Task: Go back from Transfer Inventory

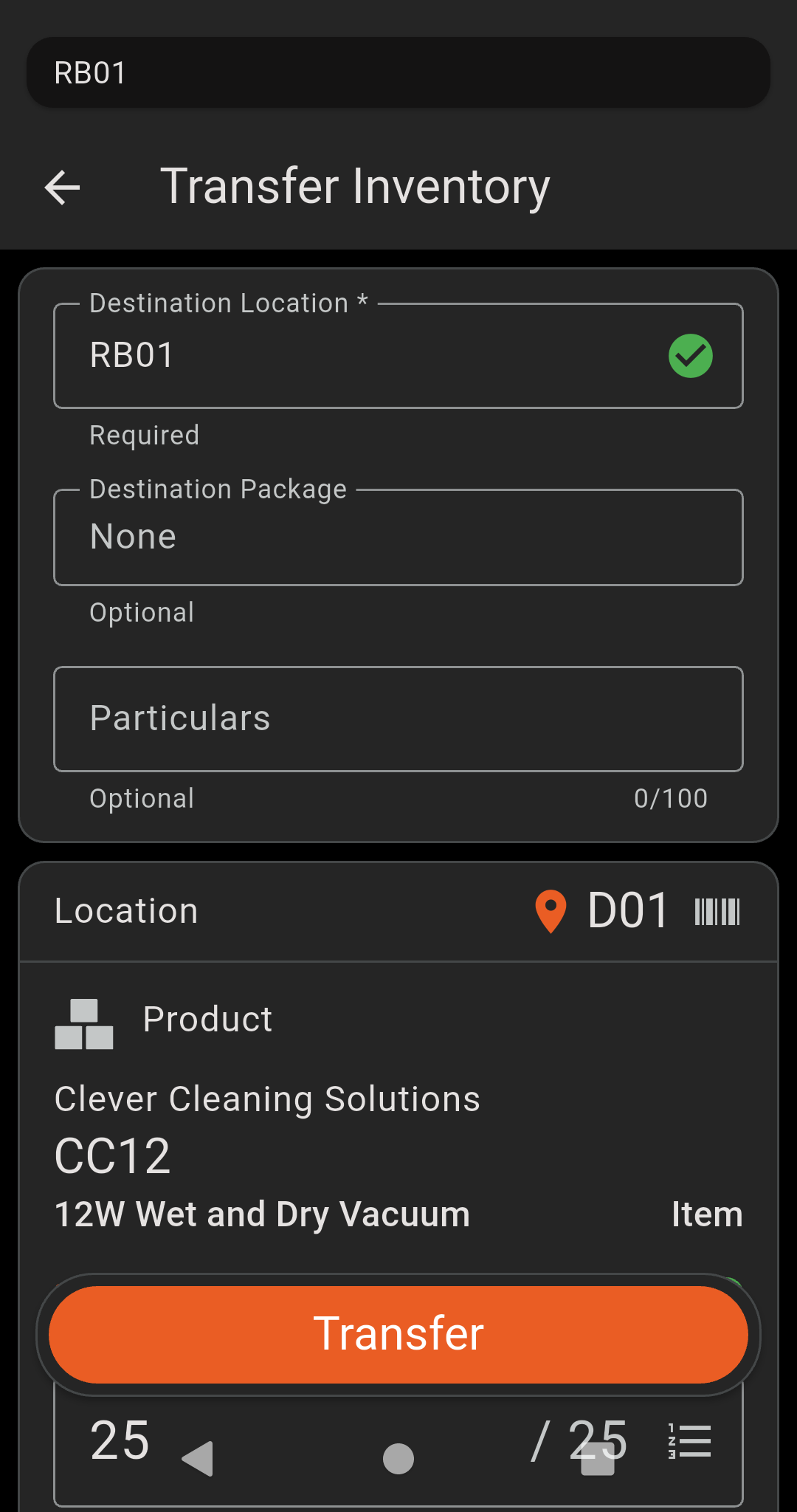Action: pos(63,188)
